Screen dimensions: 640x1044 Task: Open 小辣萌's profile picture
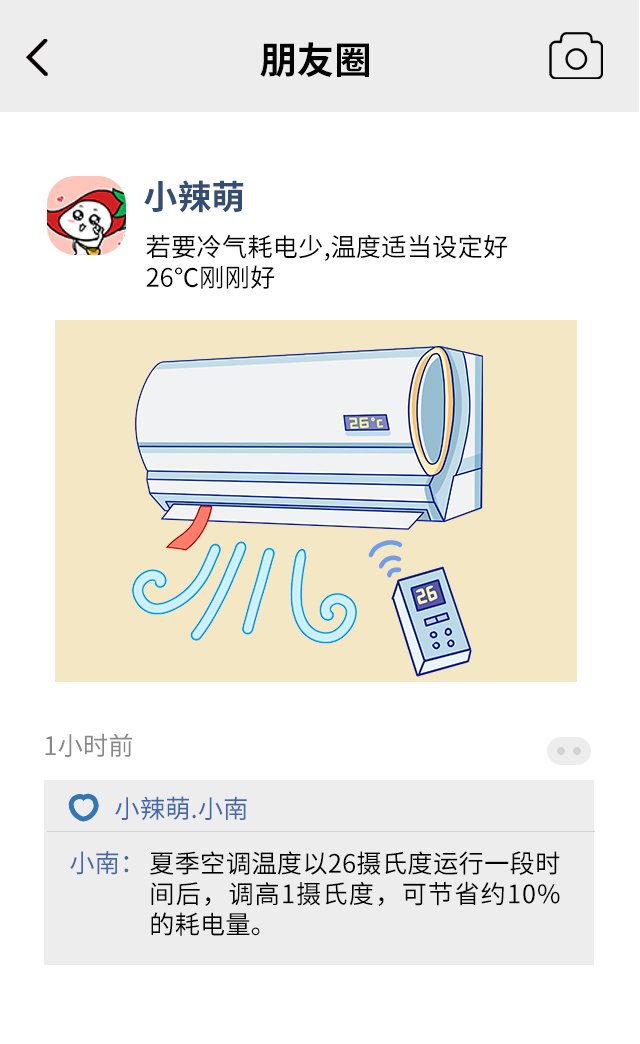tap(86, 215)
